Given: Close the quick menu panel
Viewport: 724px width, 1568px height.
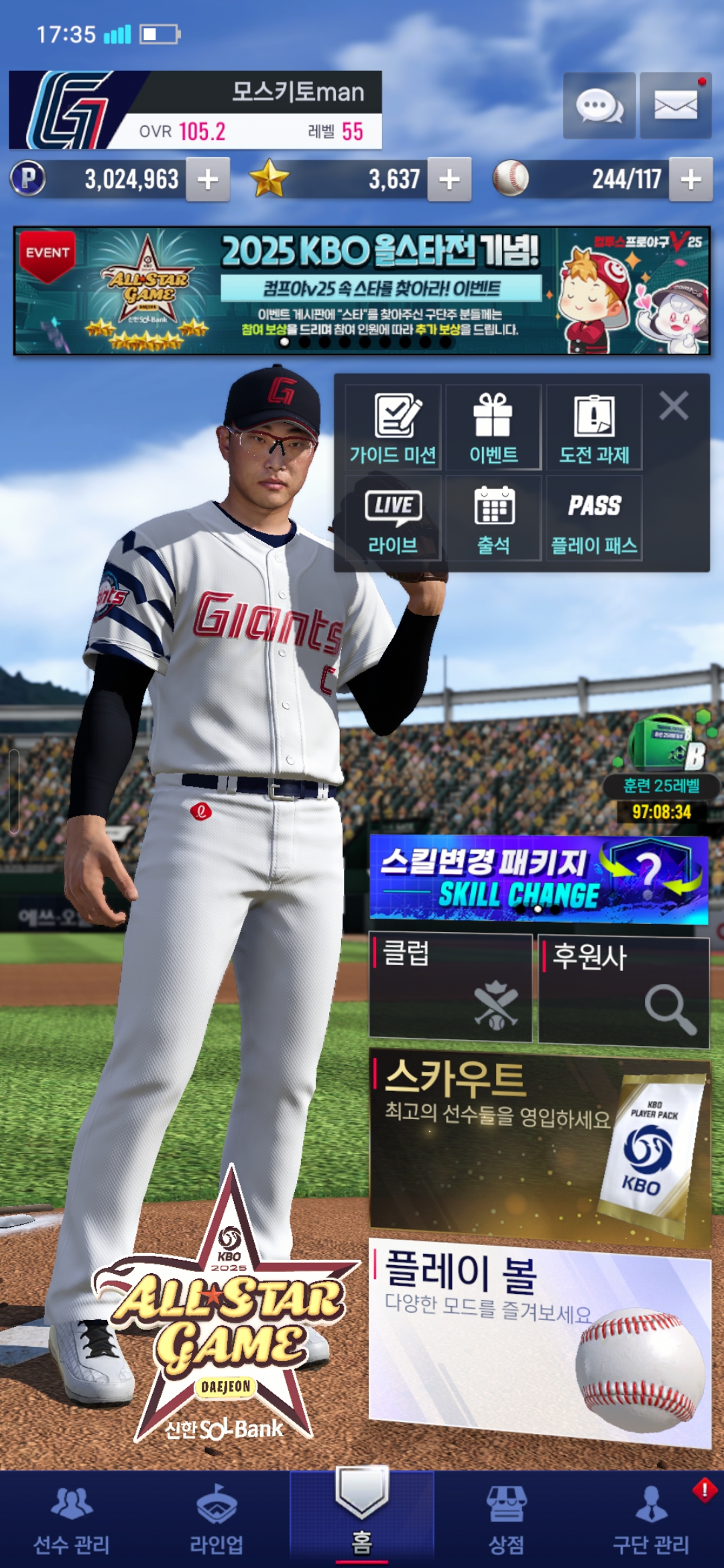Looking at the screenshot, I should tap(674, 406).
